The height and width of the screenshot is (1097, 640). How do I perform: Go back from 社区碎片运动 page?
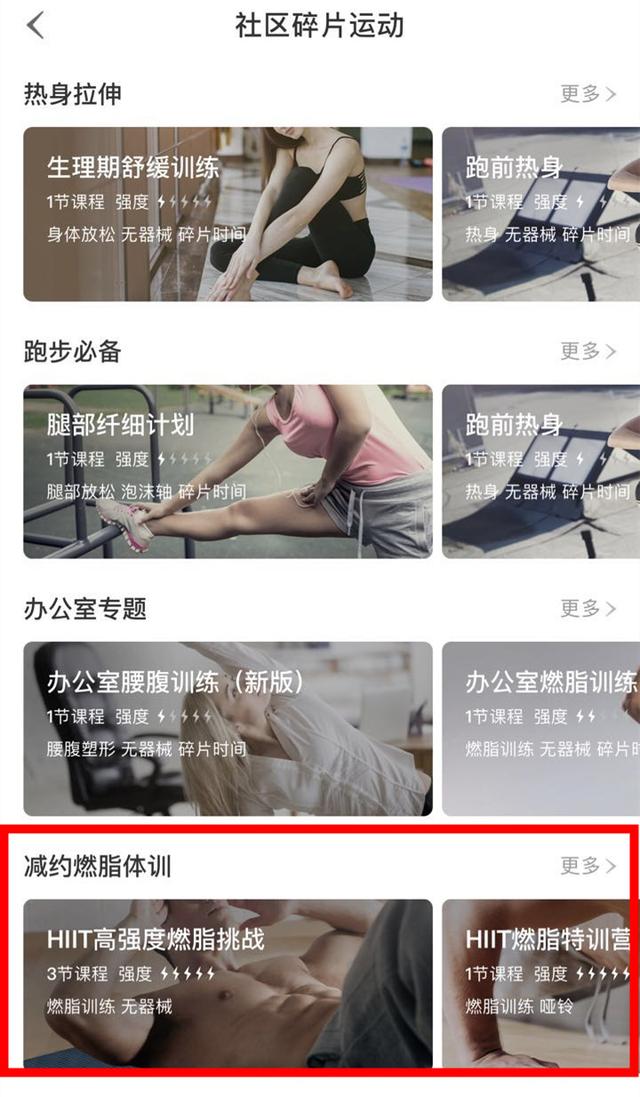coord(36,26)
